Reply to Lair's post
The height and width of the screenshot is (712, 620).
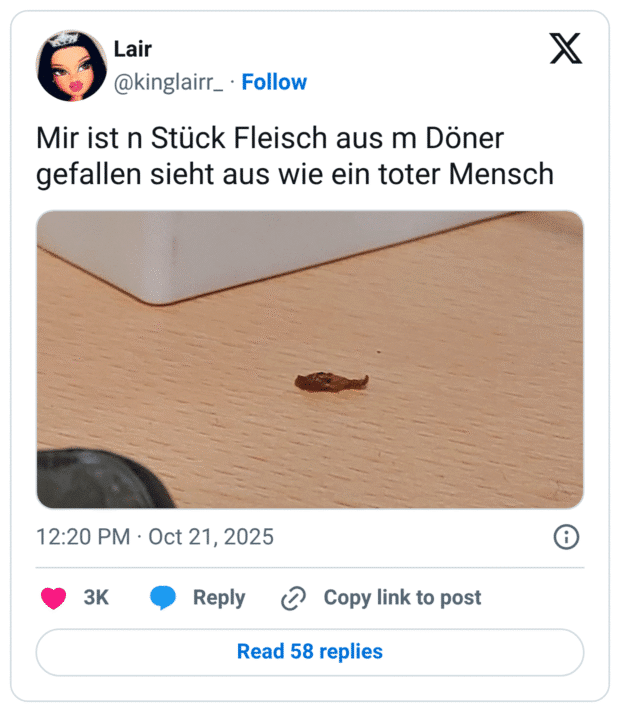pos(198,598)
